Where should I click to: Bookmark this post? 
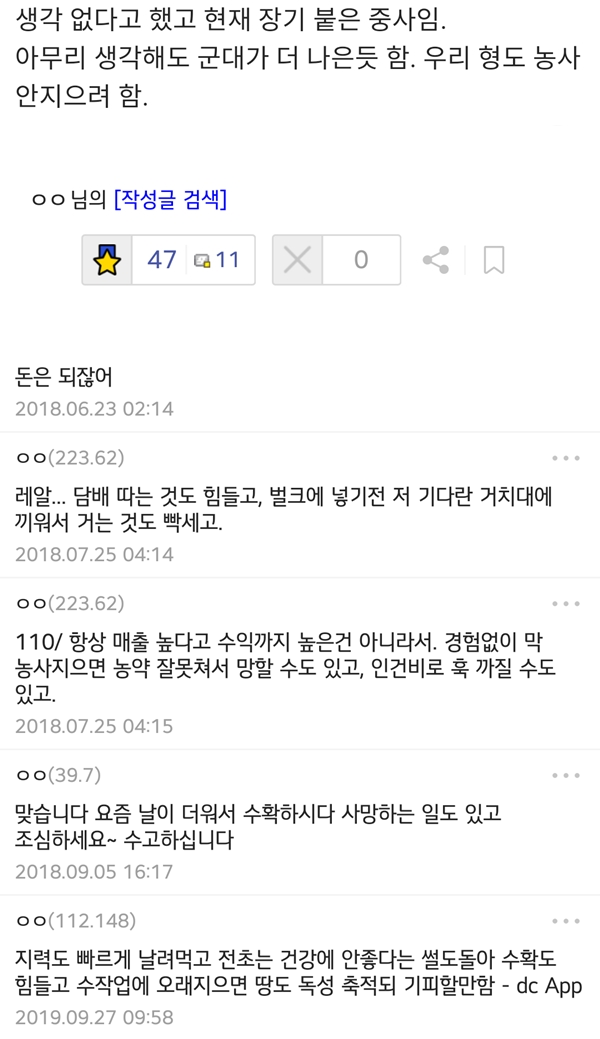493,261
